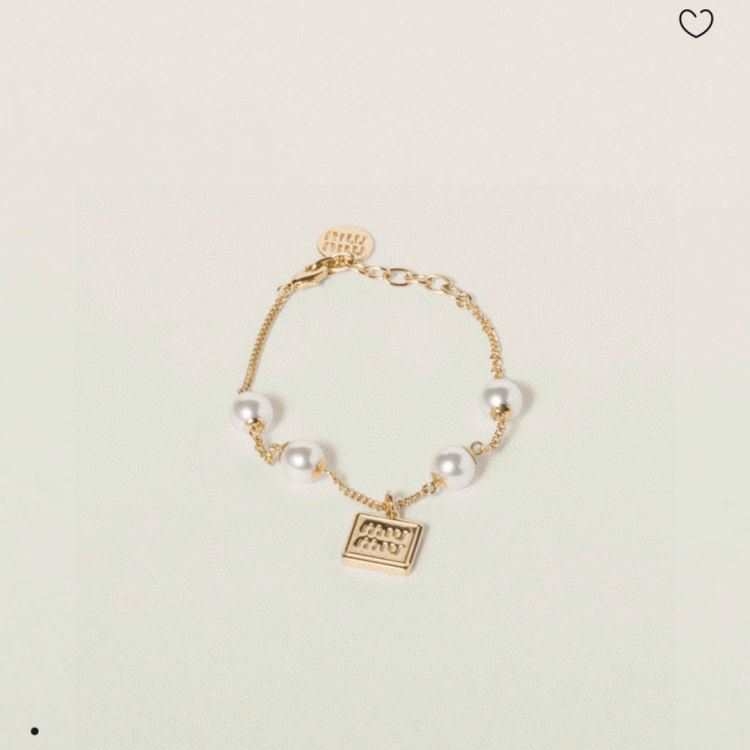Image resolution: width=750 pixels, height=750 pixels.
Task: Add the bracelet to your wishlist
Action: click(696, 24)
